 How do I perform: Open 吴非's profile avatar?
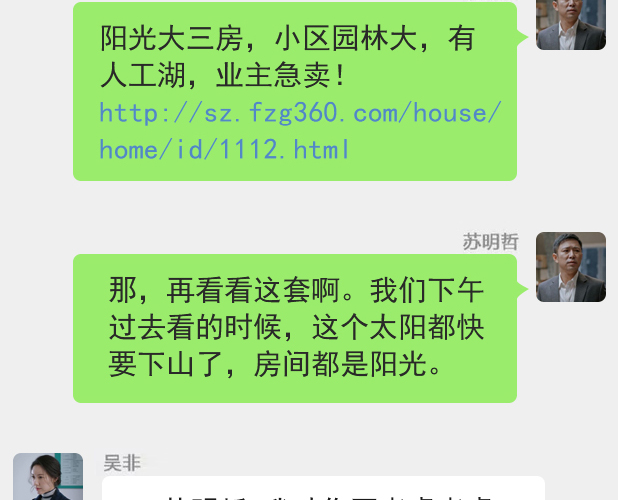pyautogui.click(x=48, y=478)
